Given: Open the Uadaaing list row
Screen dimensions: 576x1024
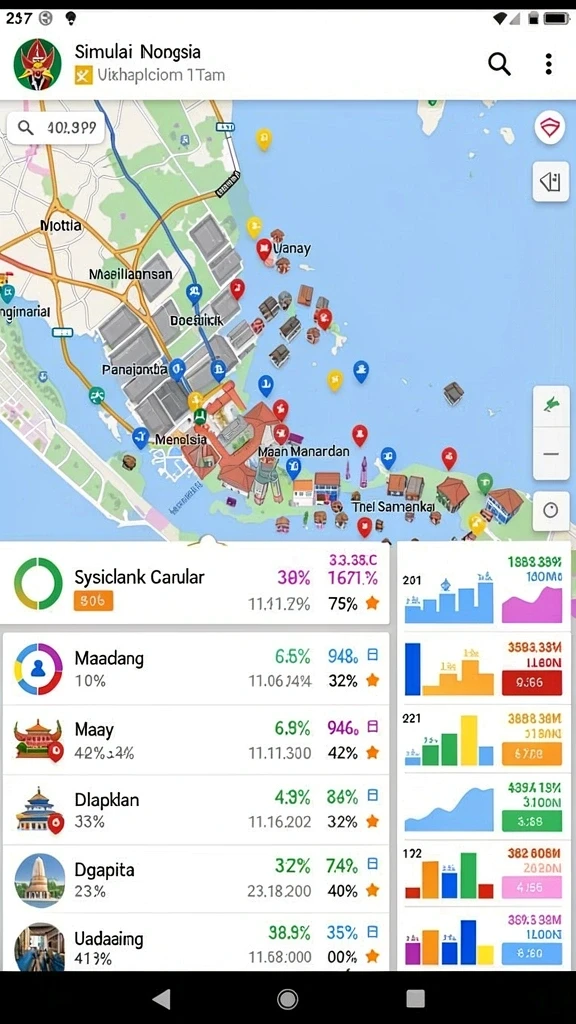Looking at the screenshot, I should 196,942.
